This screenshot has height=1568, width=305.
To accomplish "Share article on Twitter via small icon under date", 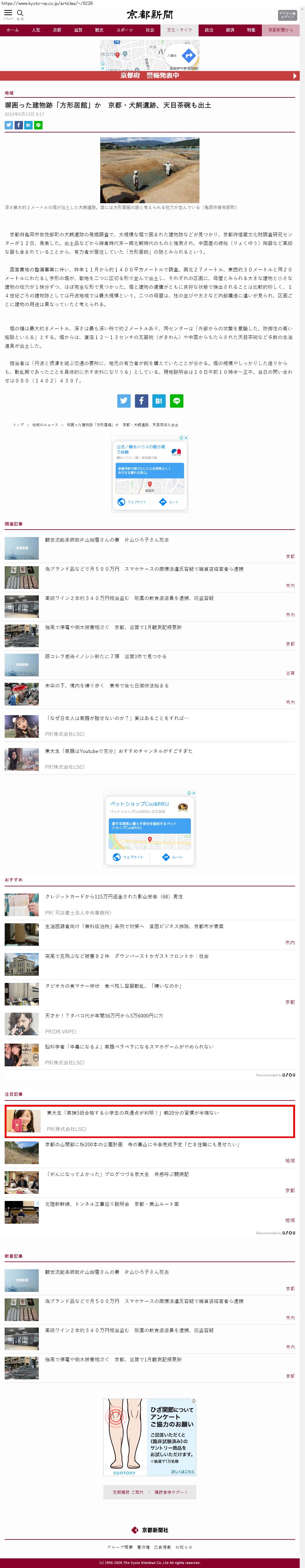I will [8, 125].
